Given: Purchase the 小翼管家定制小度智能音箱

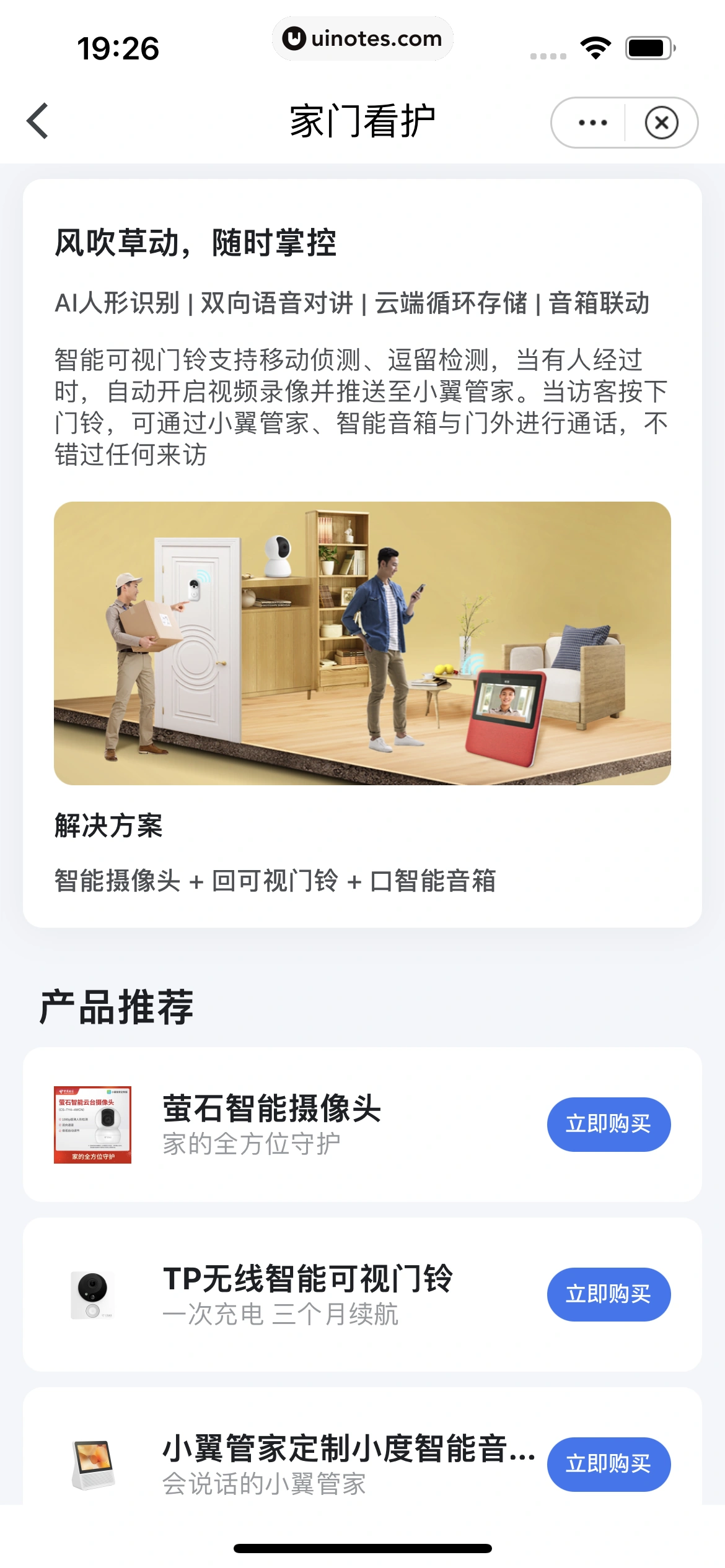Looking at the screenshot, I should [x=608, y=1463].
